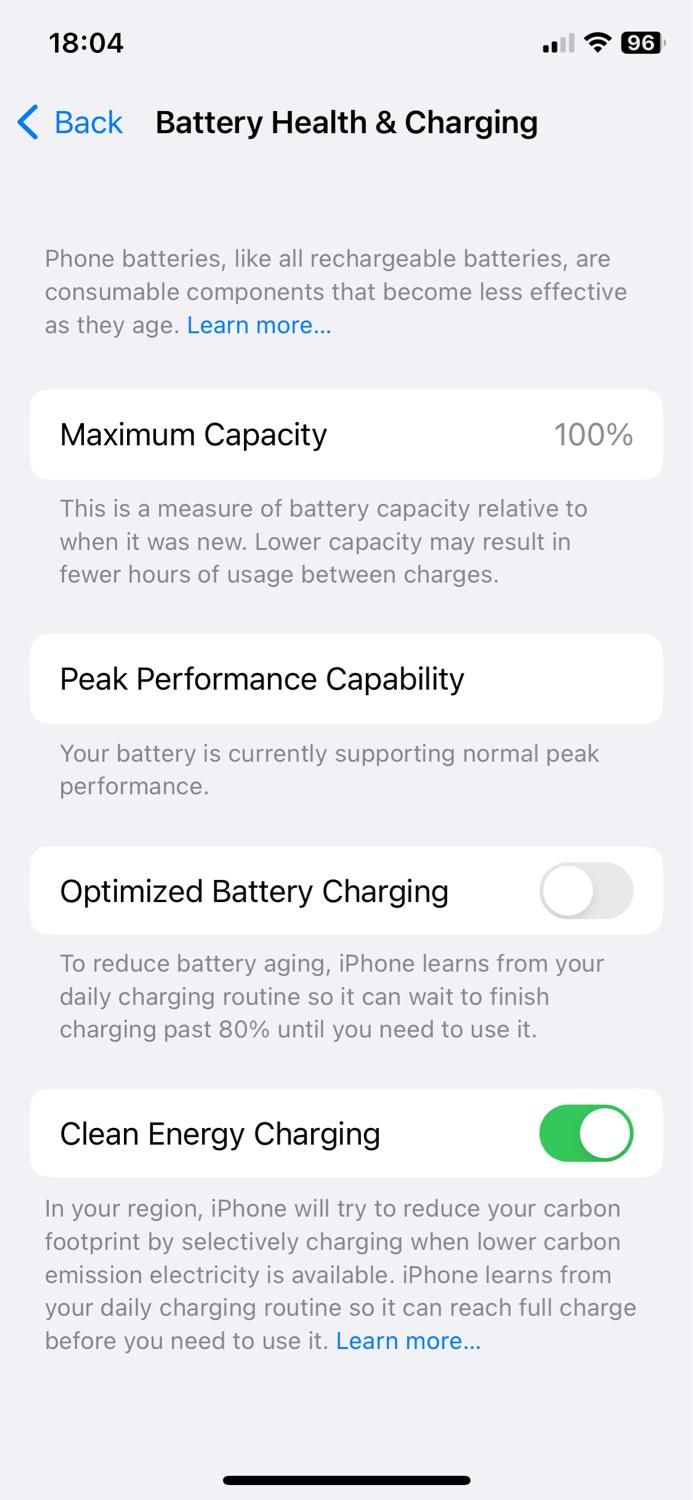693x1500 pixels.
Task: Turn off Clean Energy Charging
Action: pos(586,1133)
